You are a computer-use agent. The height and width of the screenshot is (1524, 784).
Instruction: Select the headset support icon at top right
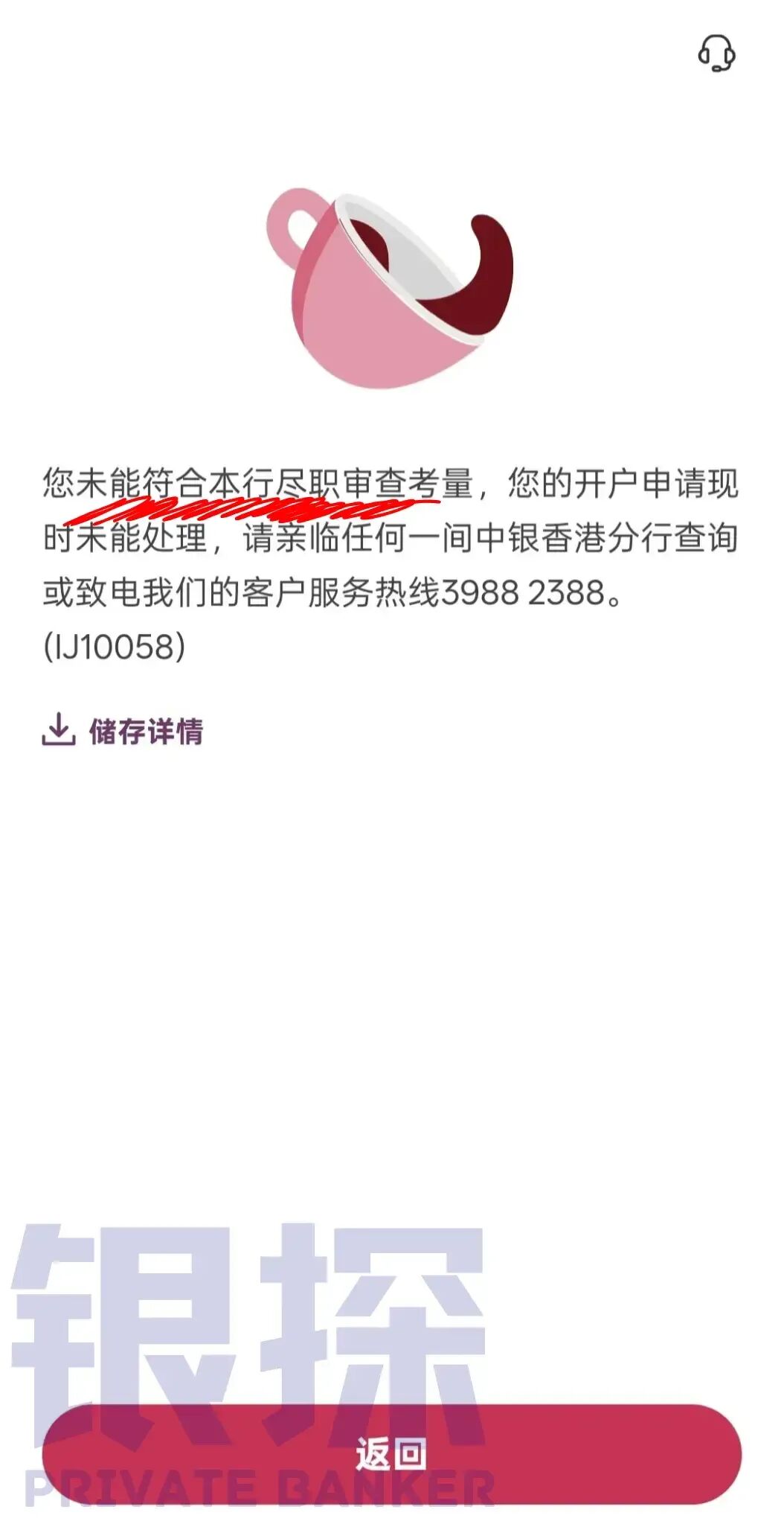[x=716, y=53]
